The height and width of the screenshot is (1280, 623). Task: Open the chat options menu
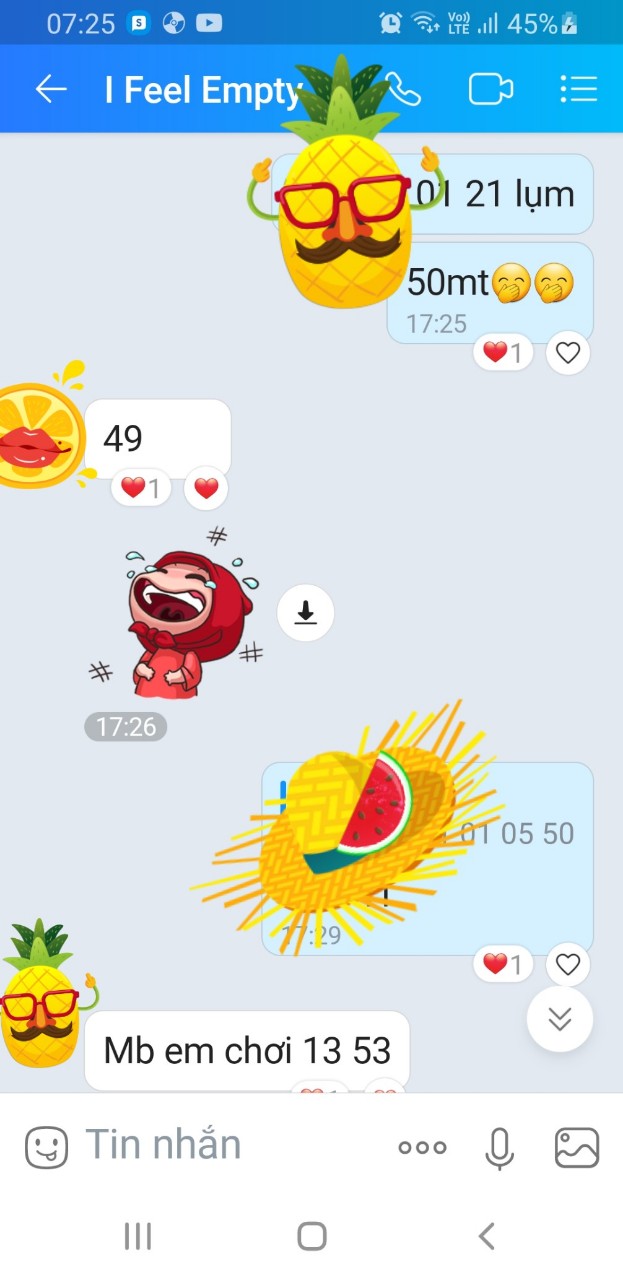578,90
